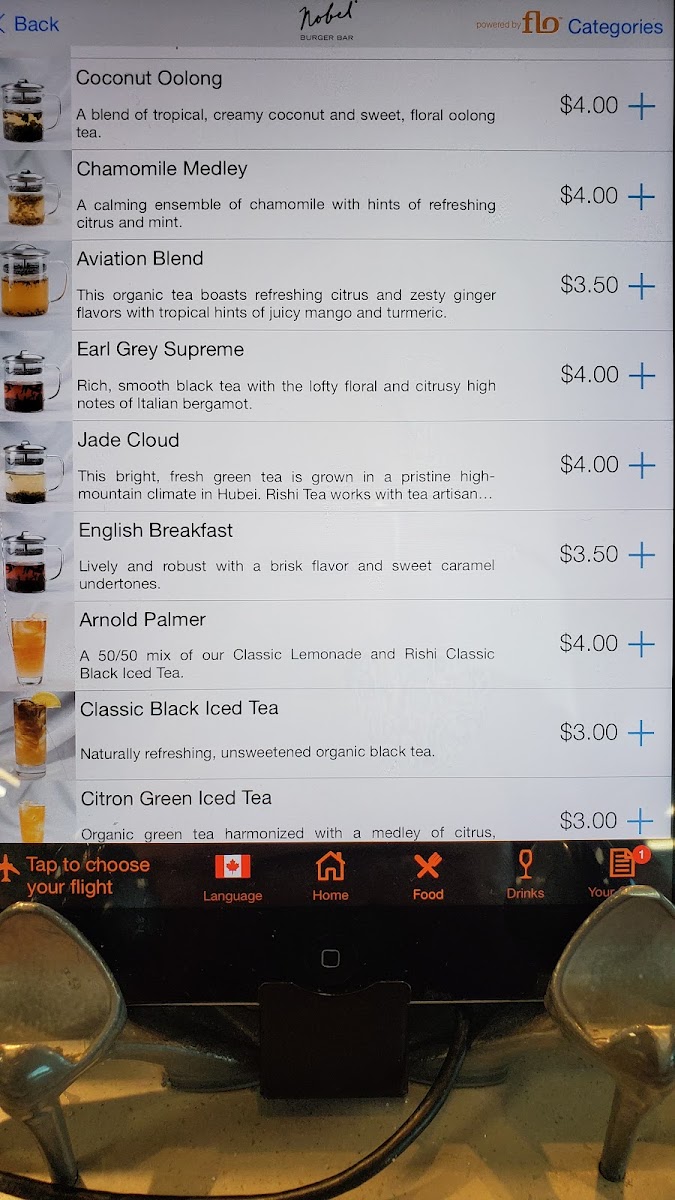Add an Arnold Palmer drink

641,644
